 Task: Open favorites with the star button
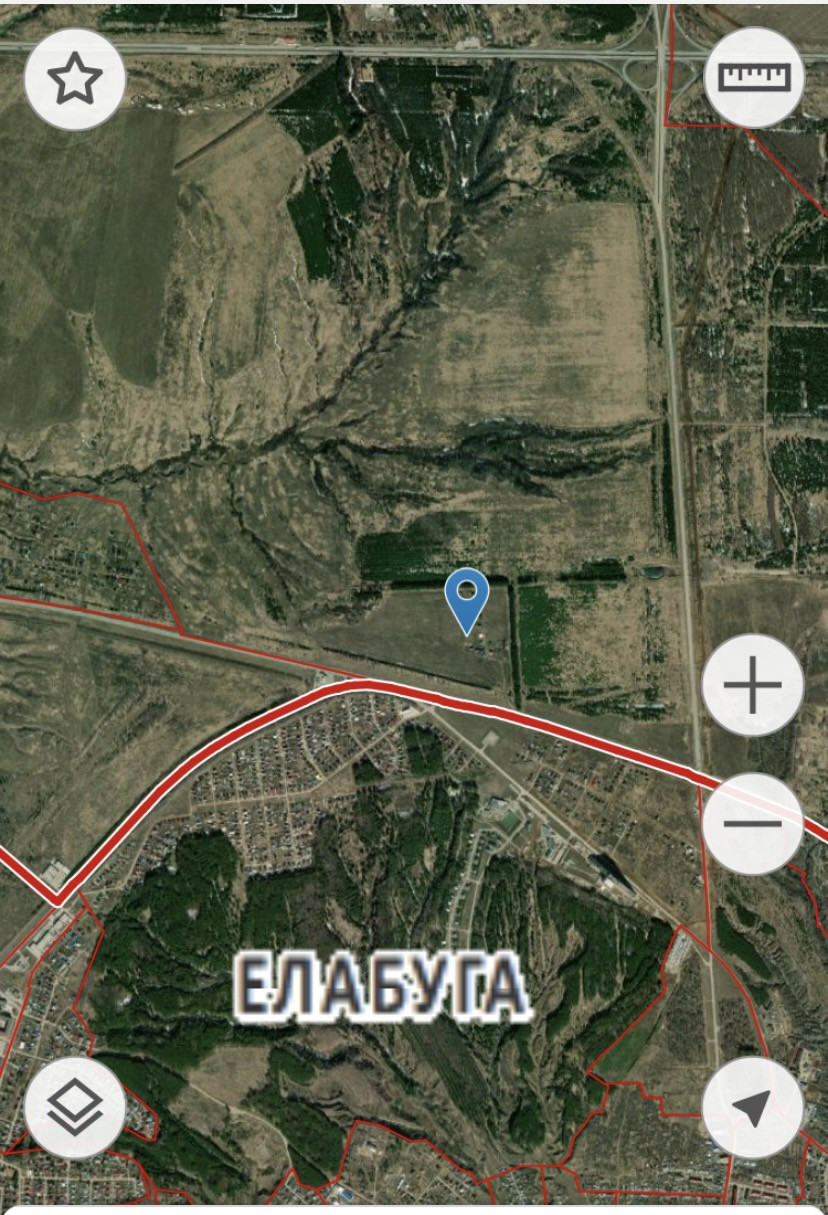pos(75,79)
